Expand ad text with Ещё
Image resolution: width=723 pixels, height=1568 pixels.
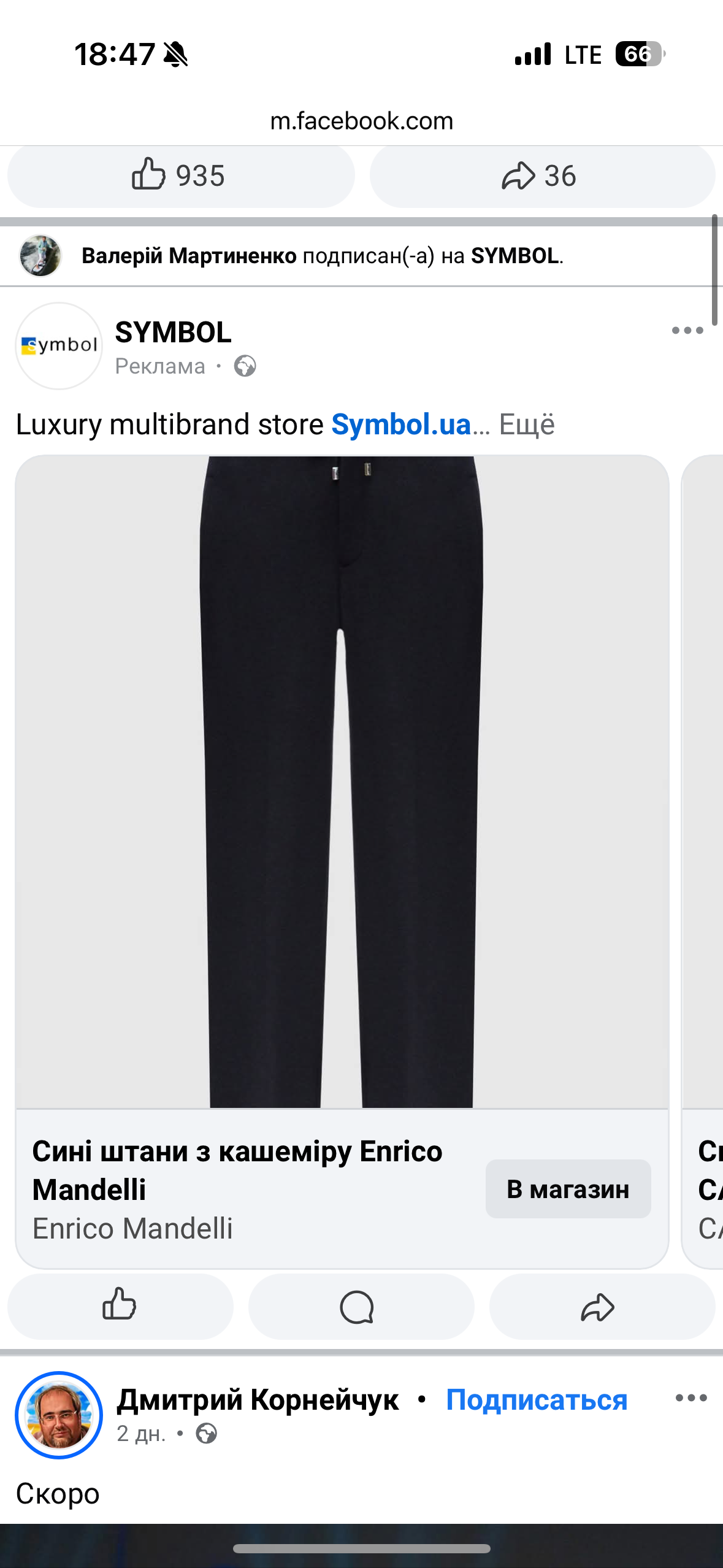coord(527,425)
